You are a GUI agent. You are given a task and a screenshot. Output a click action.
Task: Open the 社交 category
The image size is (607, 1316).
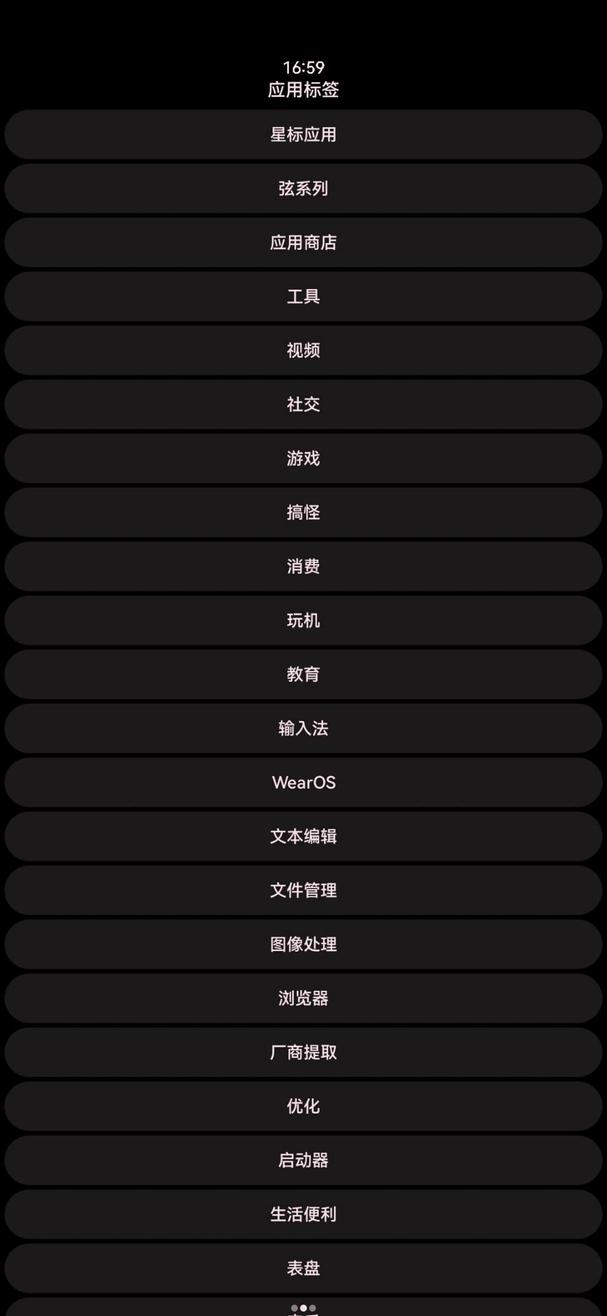coord(303,404)
